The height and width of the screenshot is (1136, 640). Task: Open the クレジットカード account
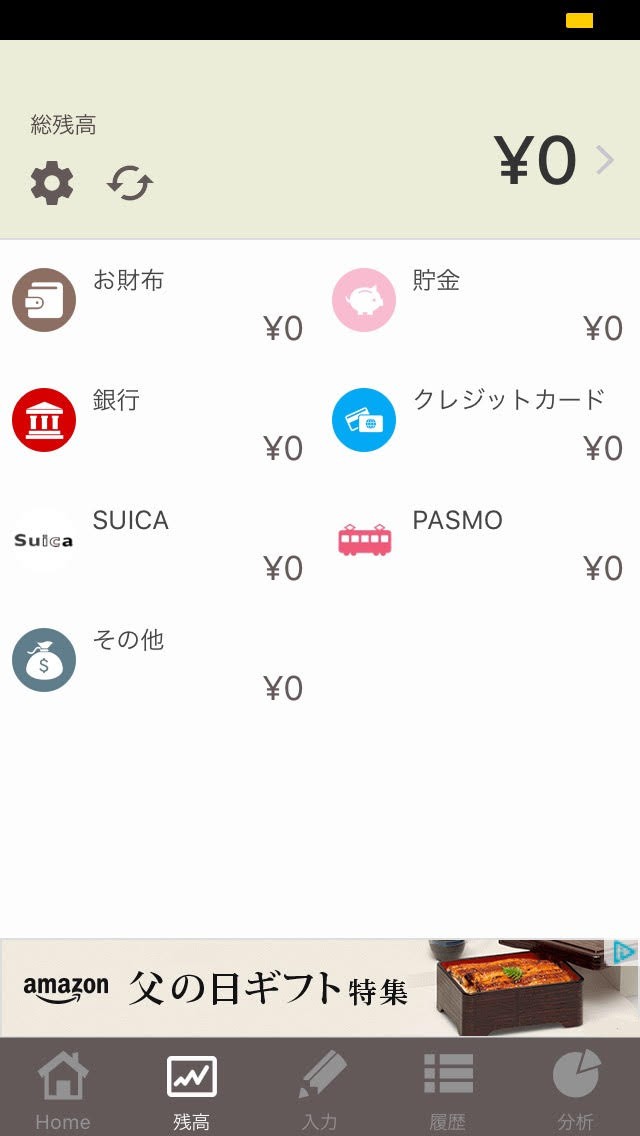coord(480,420)
